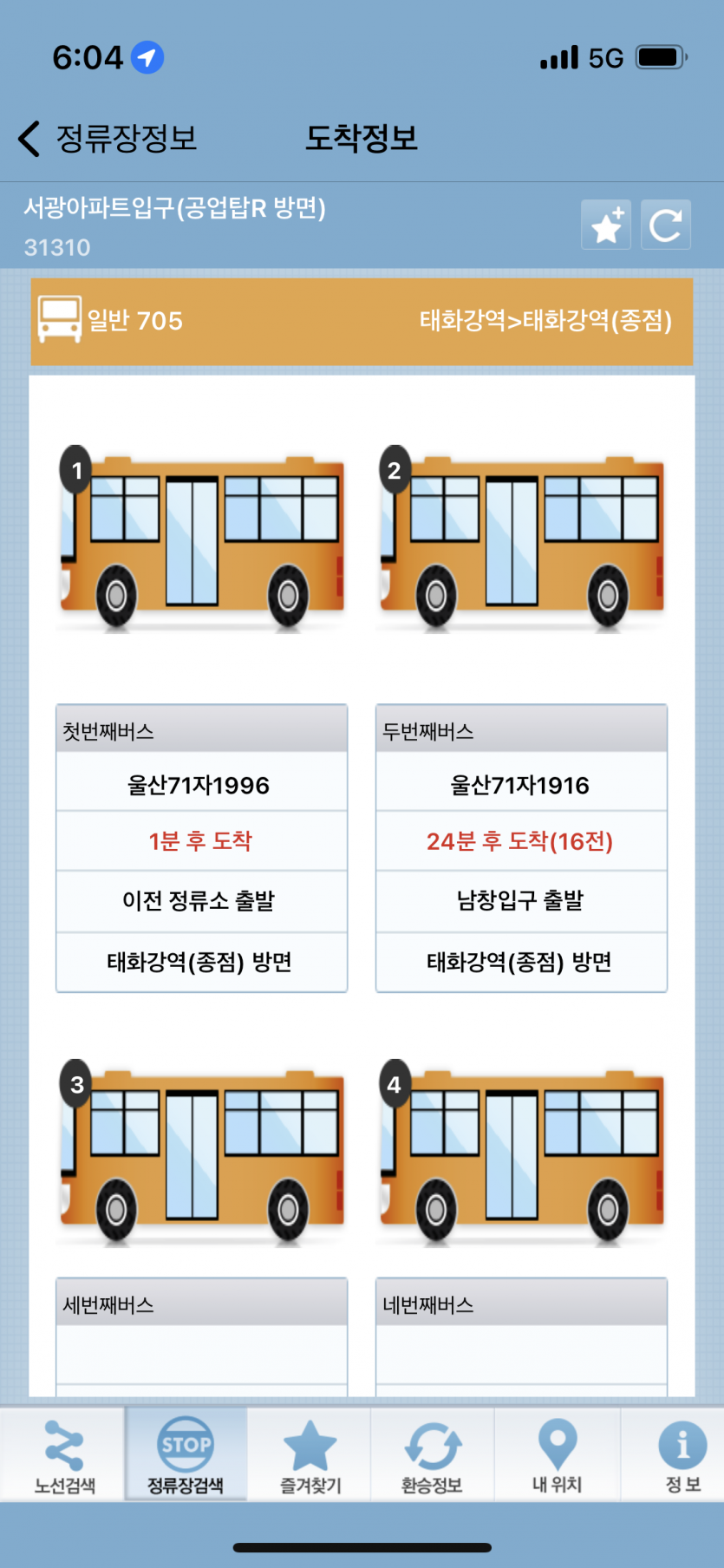Open the 환승정보 tab
Image resolution: width=724 pixels, height=1568 pixels.
point(433,1455)
